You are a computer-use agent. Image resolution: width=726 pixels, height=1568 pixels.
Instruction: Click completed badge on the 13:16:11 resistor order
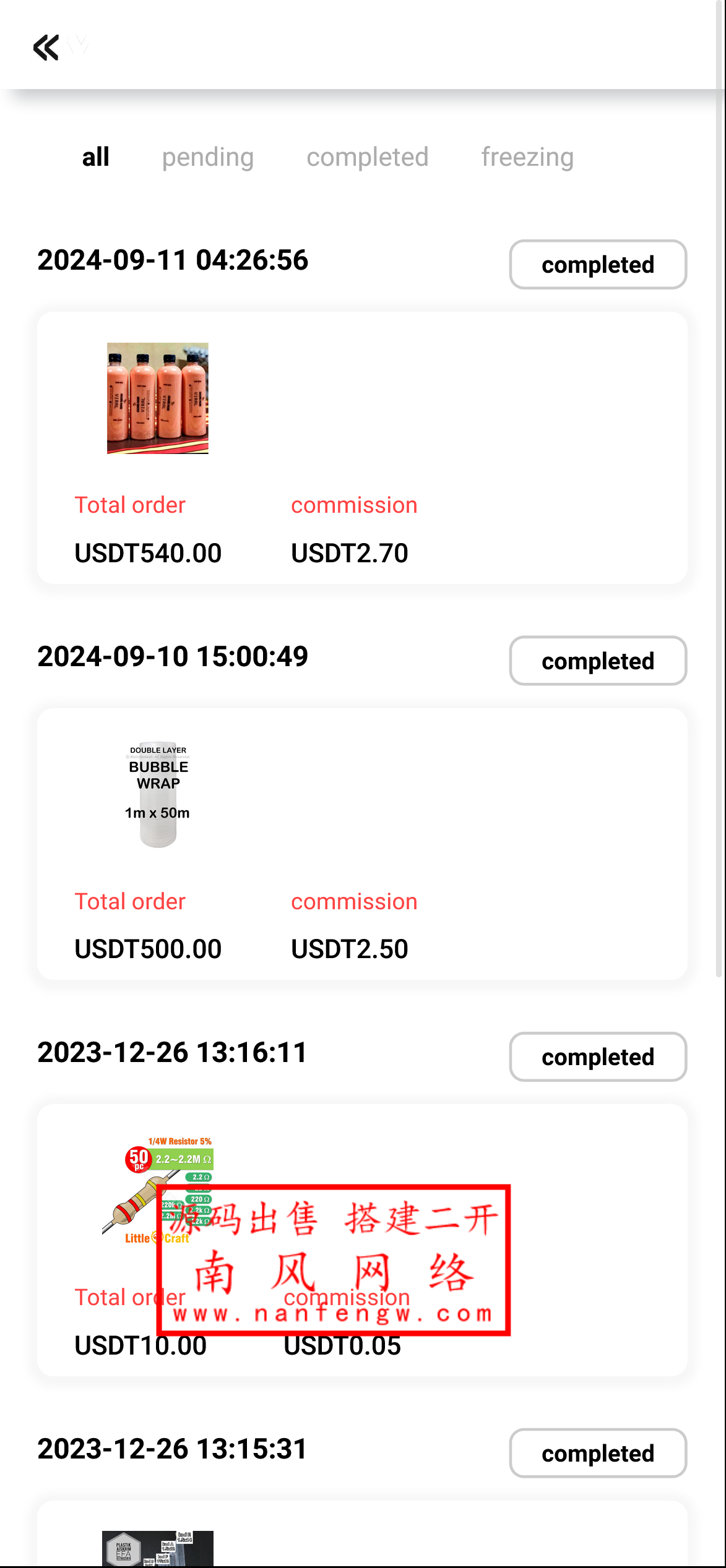597,1057
